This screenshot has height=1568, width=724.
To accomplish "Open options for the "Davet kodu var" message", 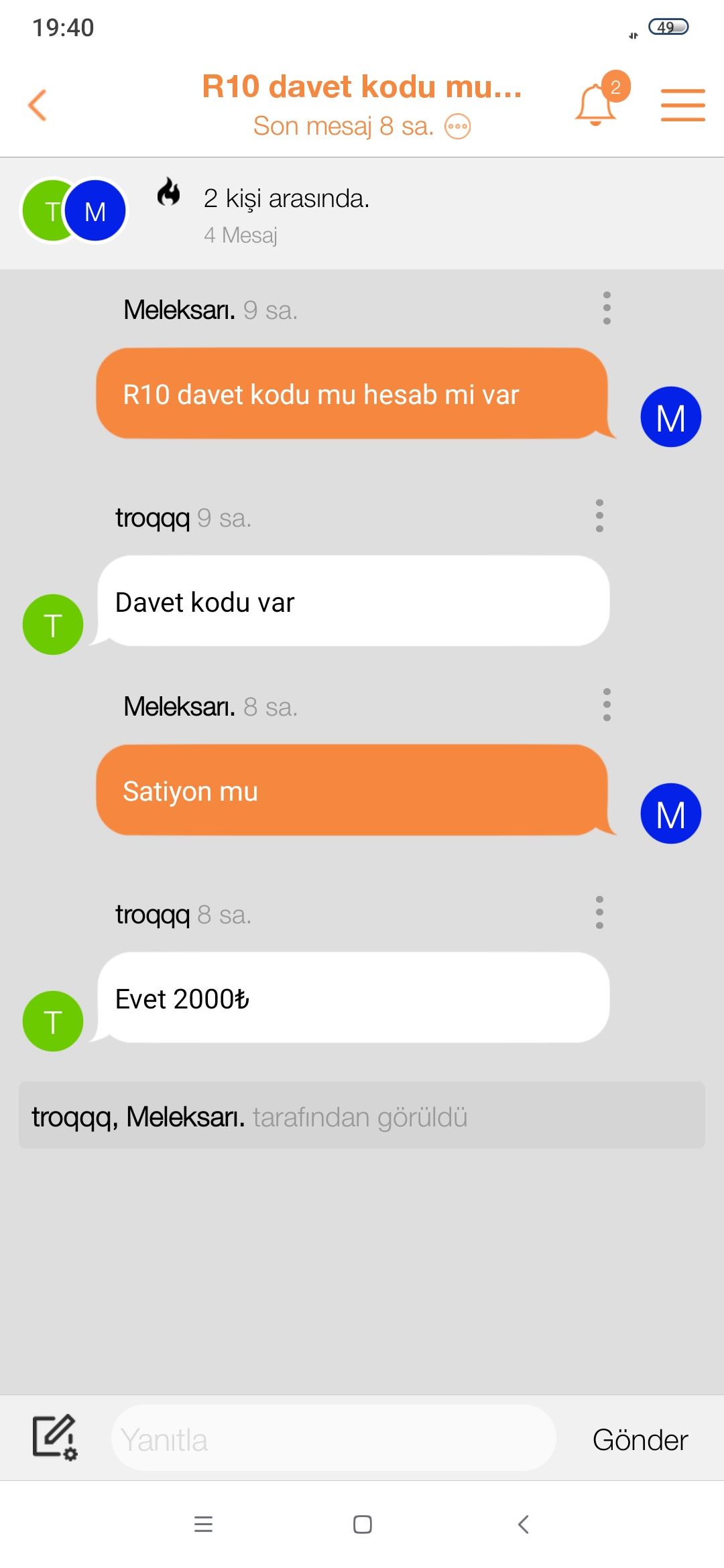I will coord(599,516).
